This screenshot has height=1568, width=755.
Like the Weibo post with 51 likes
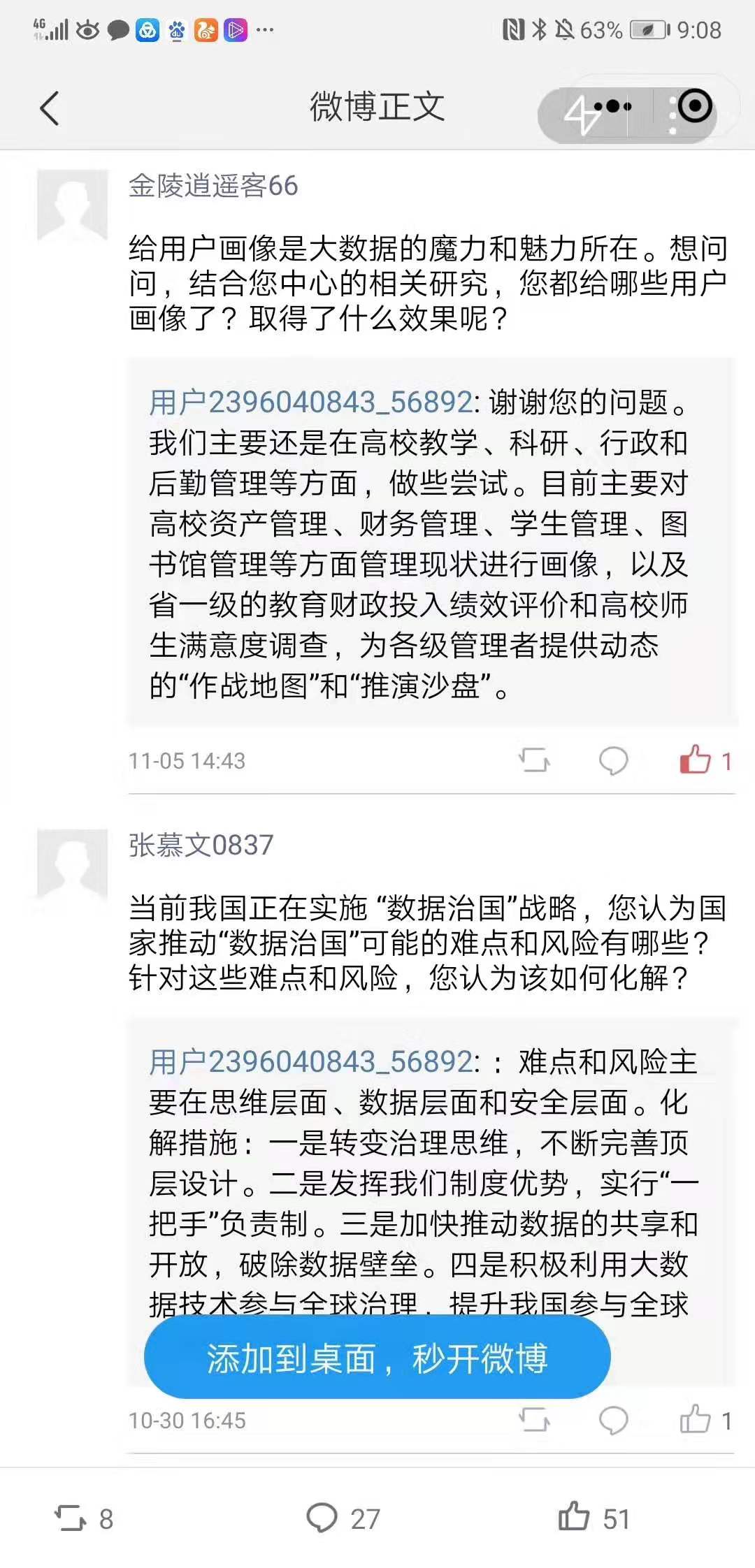click(593, 1518)
